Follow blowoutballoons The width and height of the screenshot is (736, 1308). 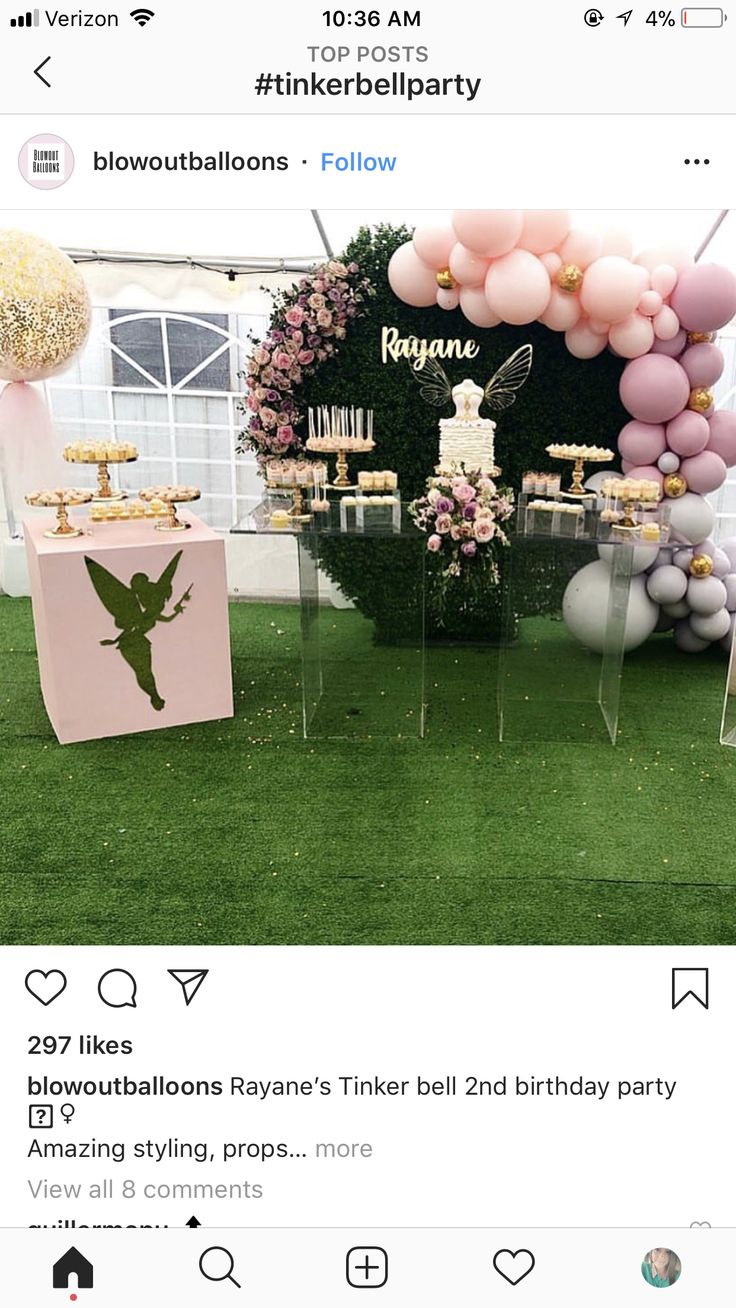pos(358,162)
